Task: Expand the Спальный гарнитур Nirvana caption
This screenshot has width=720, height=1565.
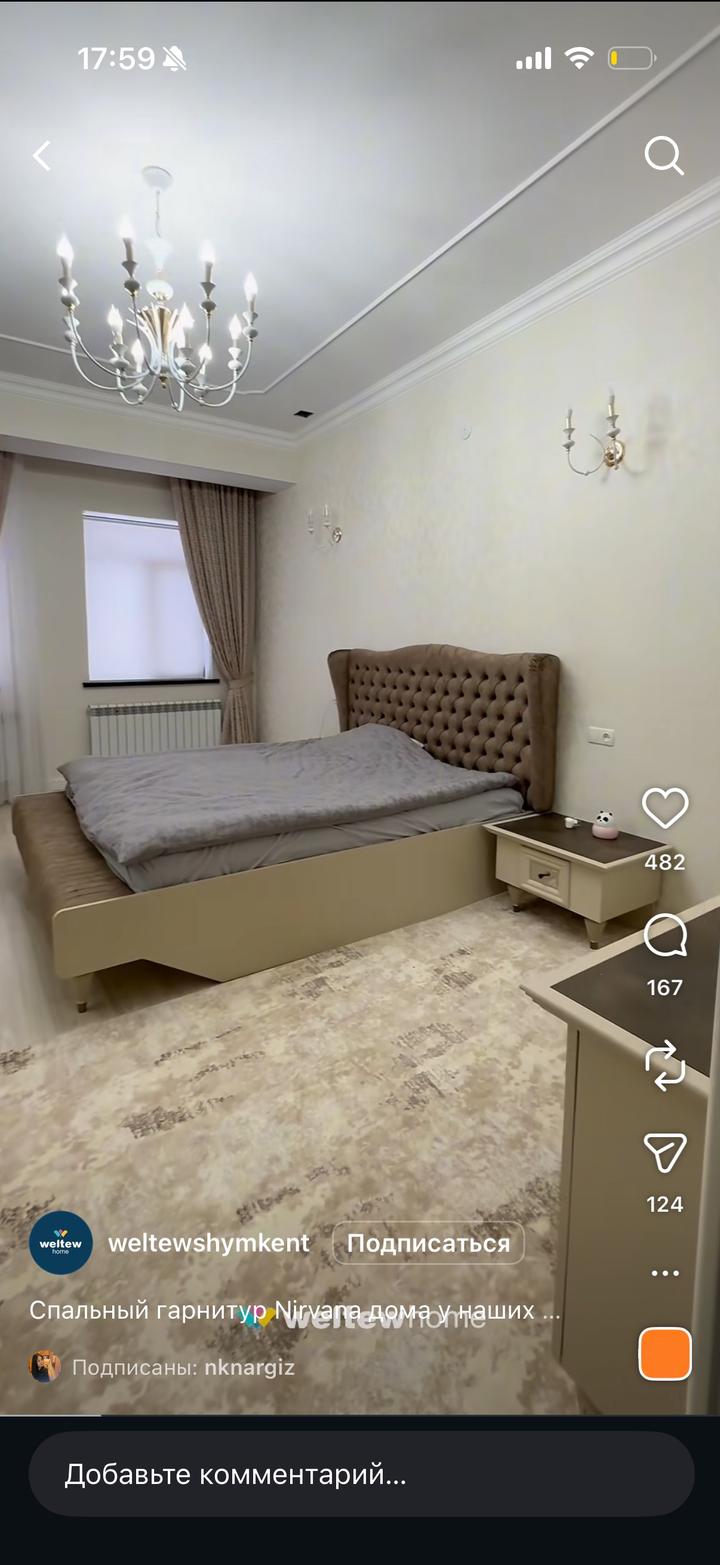Action: coord(295,1310)
